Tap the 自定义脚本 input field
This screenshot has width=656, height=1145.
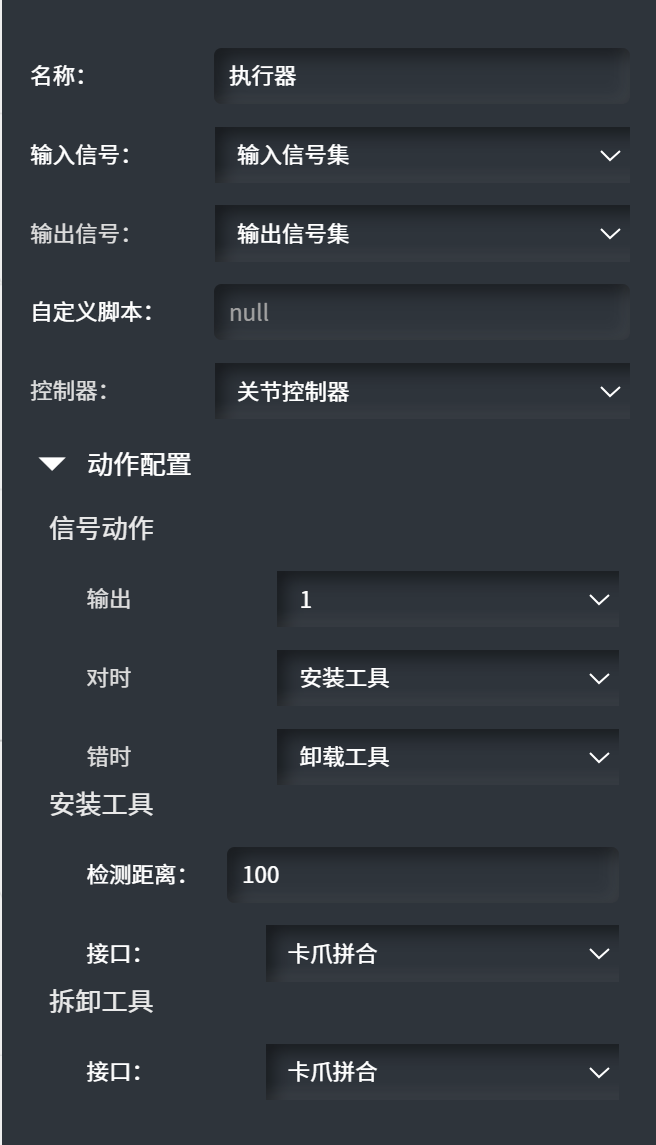click(x=421, y=312)
